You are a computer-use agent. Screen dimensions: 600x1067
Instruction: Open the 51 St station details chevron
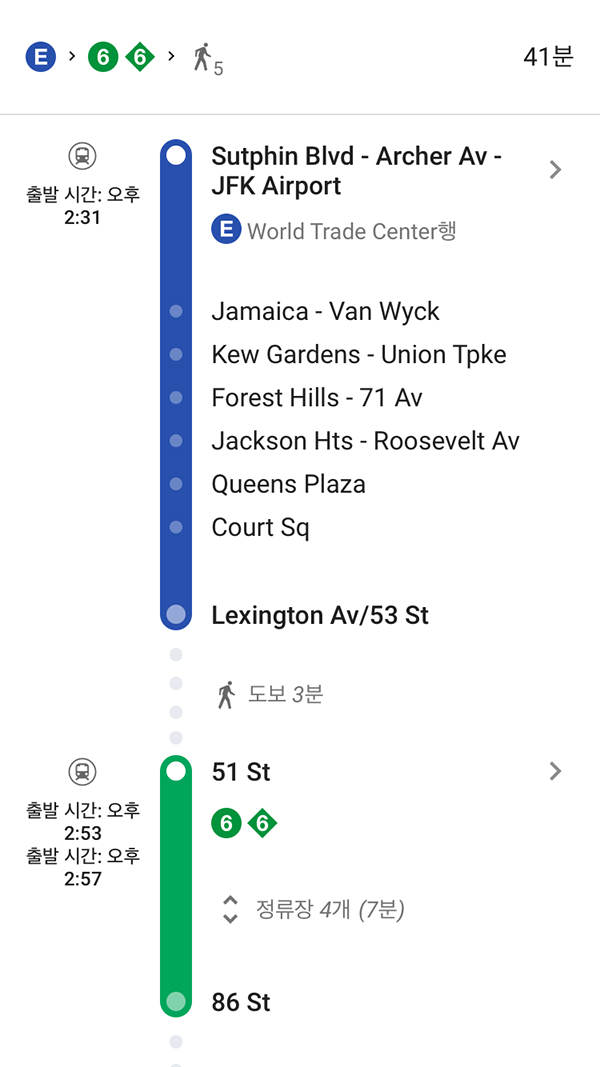pos(556,771)
